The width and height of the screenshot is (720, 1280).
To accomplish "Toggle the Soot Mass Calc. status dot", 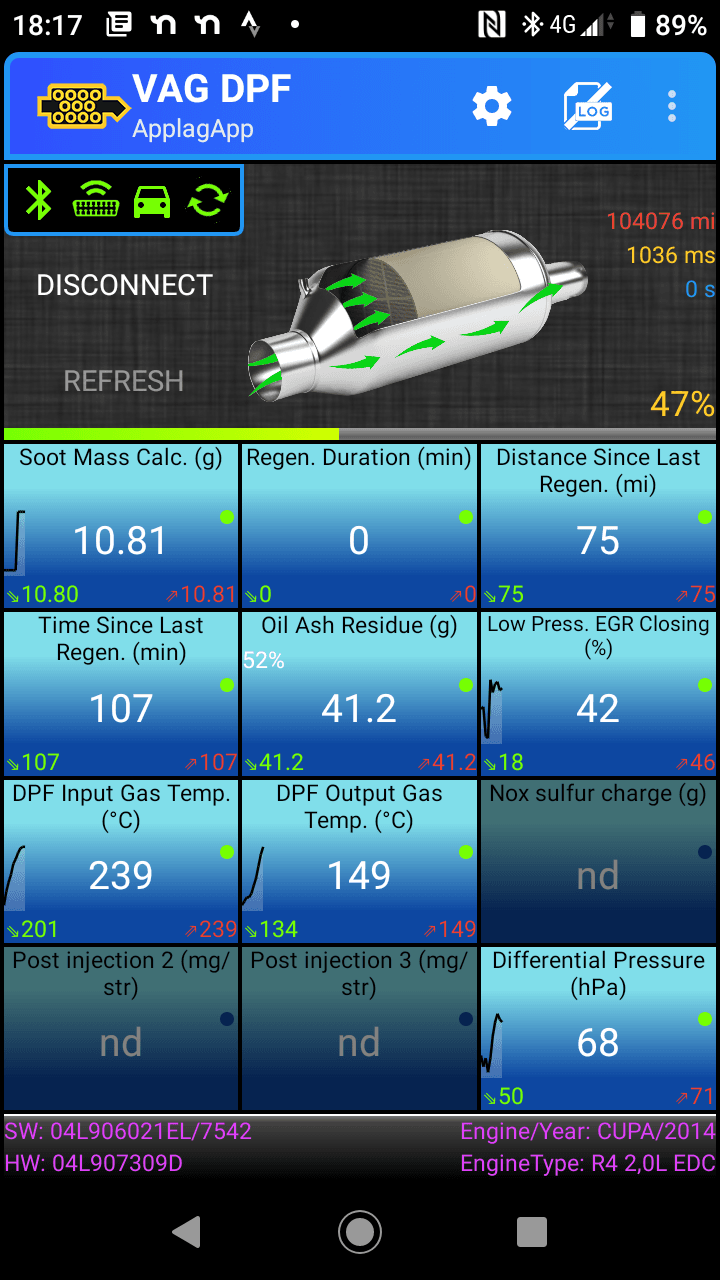I will tap(226, 517).
